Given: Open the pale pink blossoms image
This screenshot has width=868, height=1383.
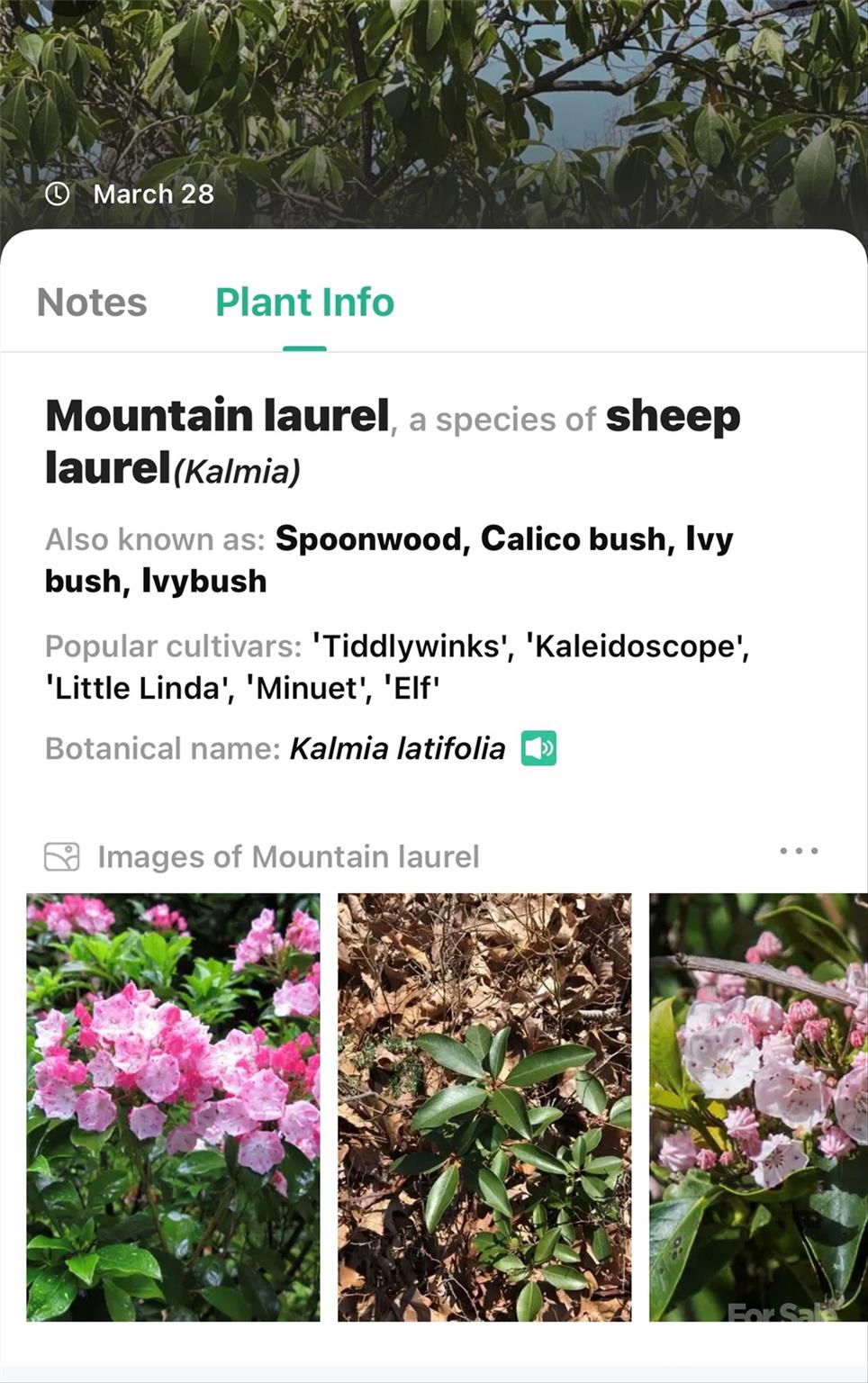Looking at the screenshot, I should point(758,1107).
